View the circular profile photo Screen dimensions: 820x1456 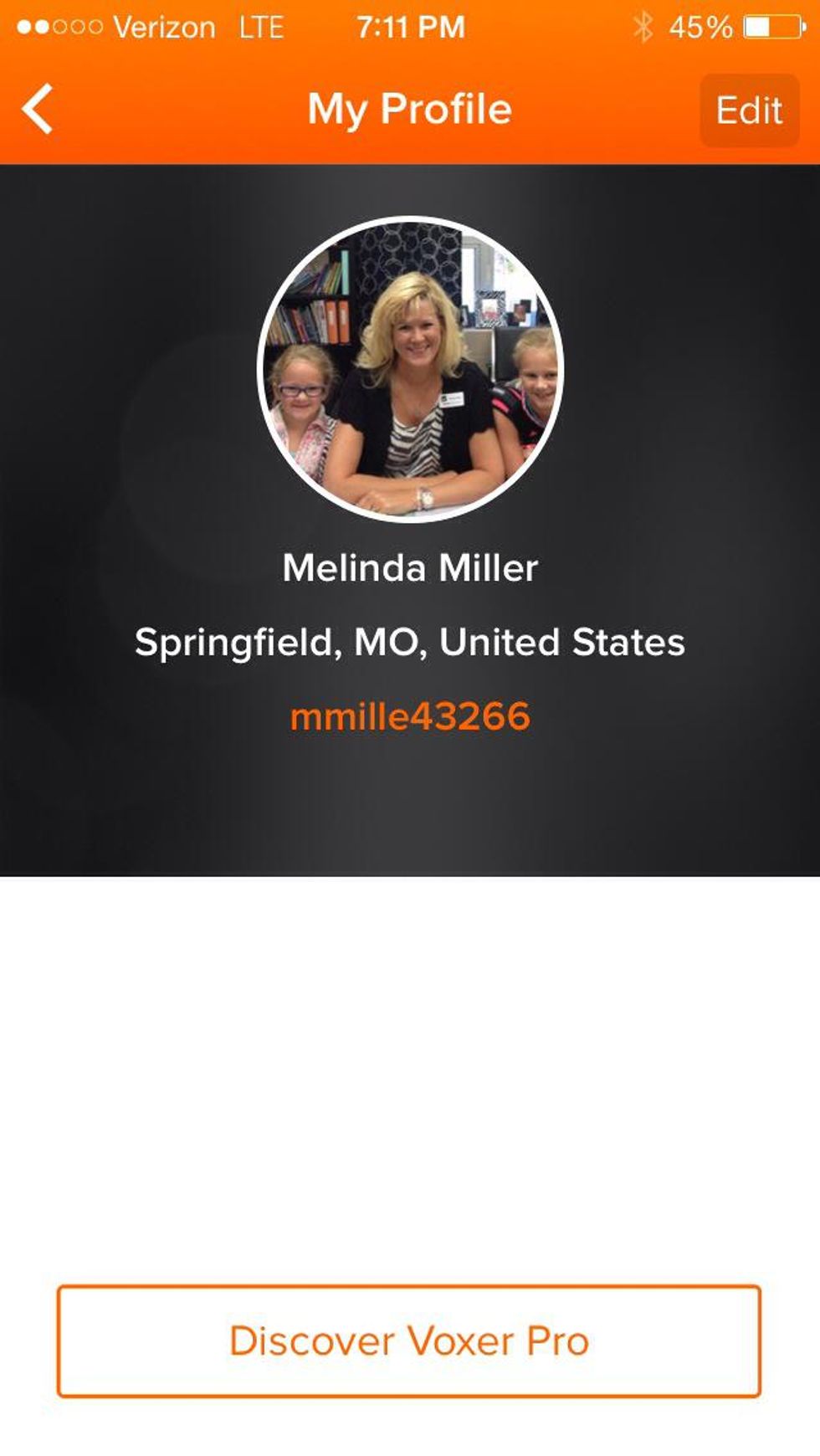point(410,368)
